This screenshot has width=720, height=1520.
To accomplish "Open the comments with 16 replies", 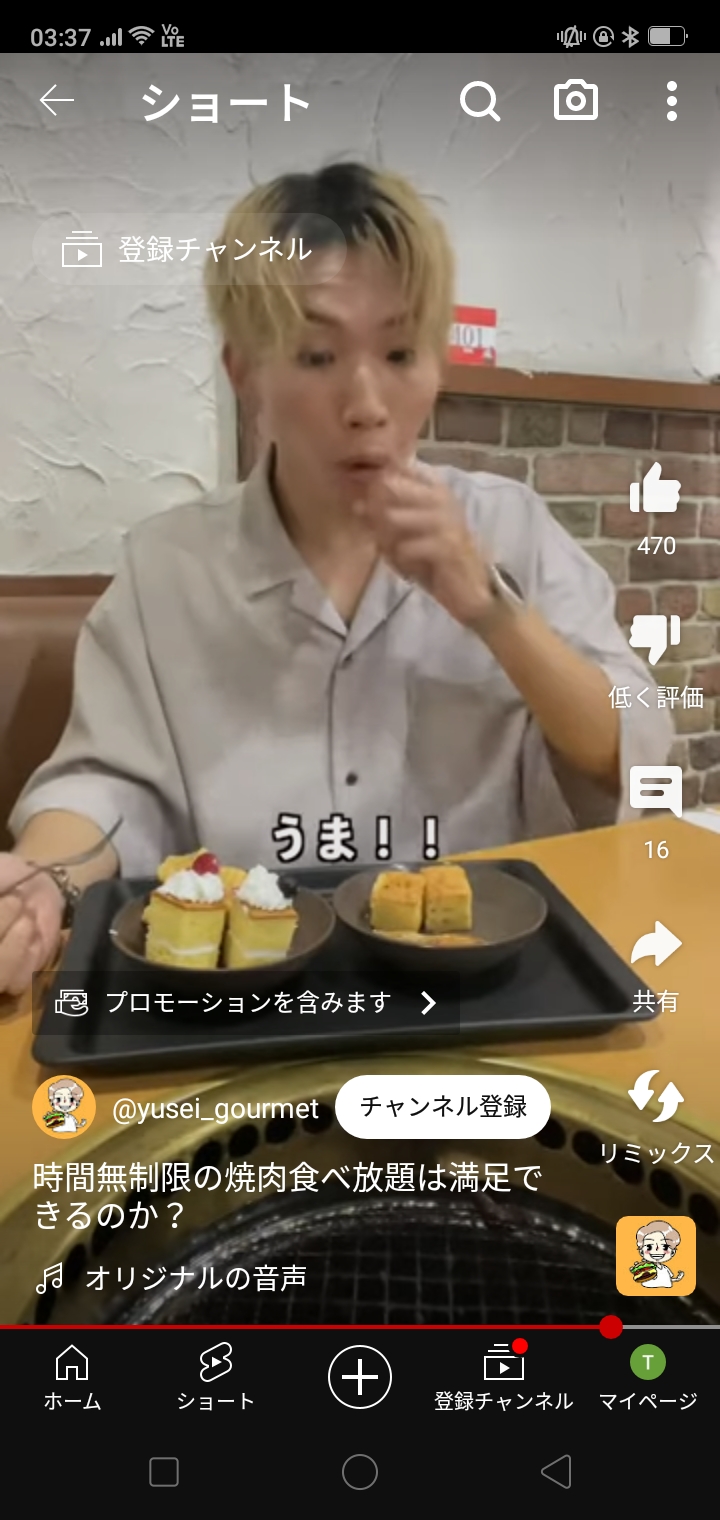I will click(656, 794).
